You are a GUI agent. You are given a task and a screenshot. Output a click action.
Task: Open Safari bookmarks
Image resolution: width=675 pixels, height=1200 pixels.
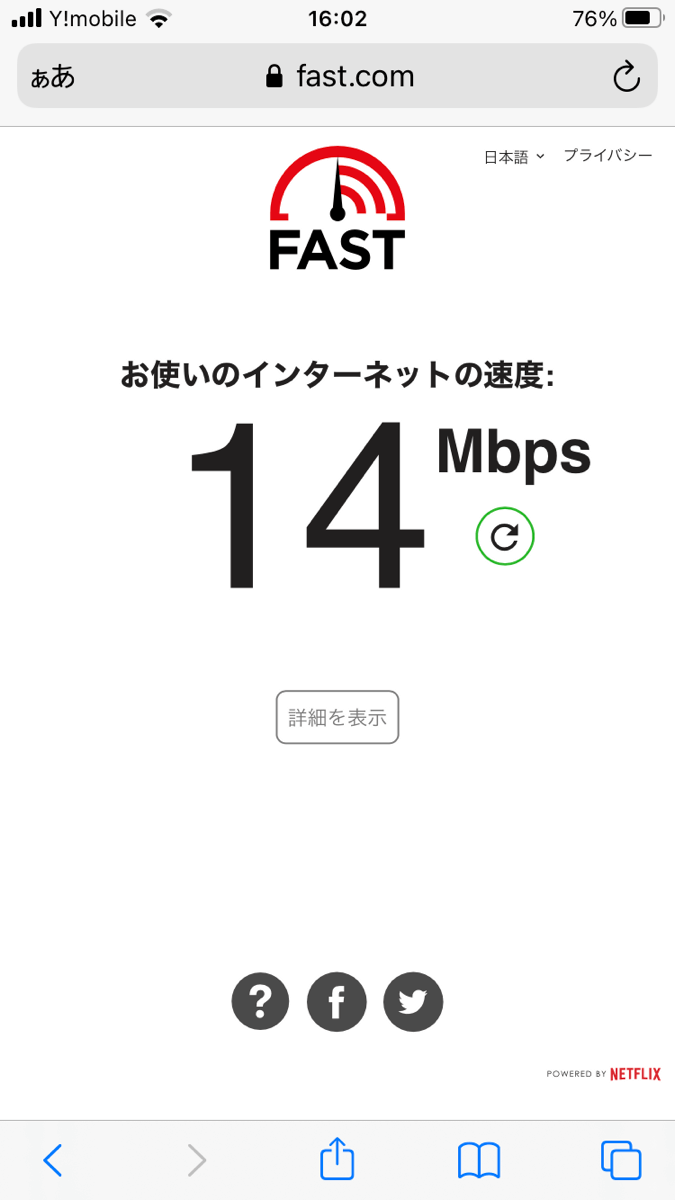tap(479, 1160)
